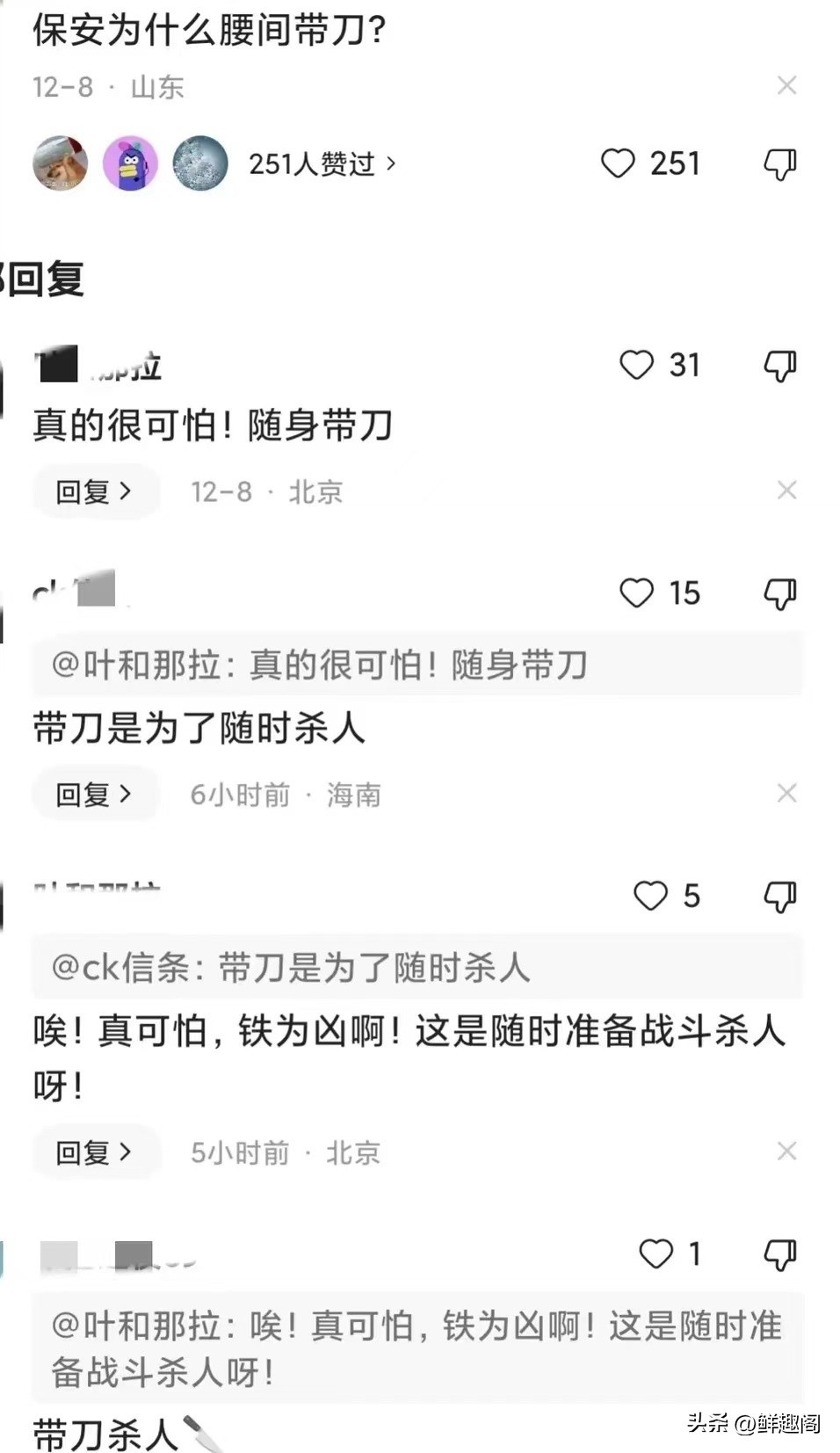Dismiss the 12-8 北京 reply
Screen dimensions: 840x1453
786,490
